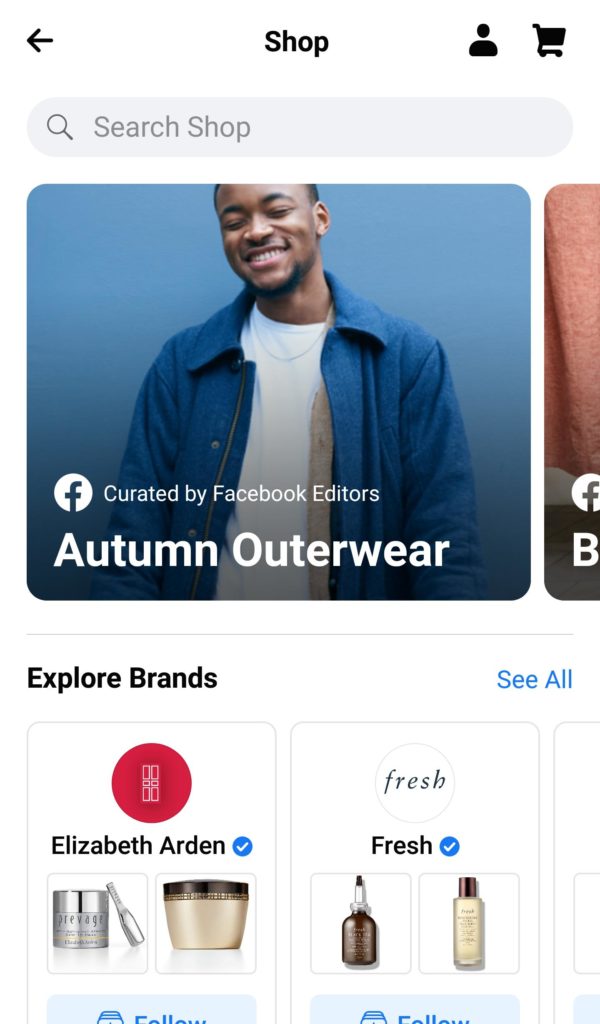This screenshot has height=1024, width=600.
Task: Go back using the arrow icon
Action: click(40, 41)
